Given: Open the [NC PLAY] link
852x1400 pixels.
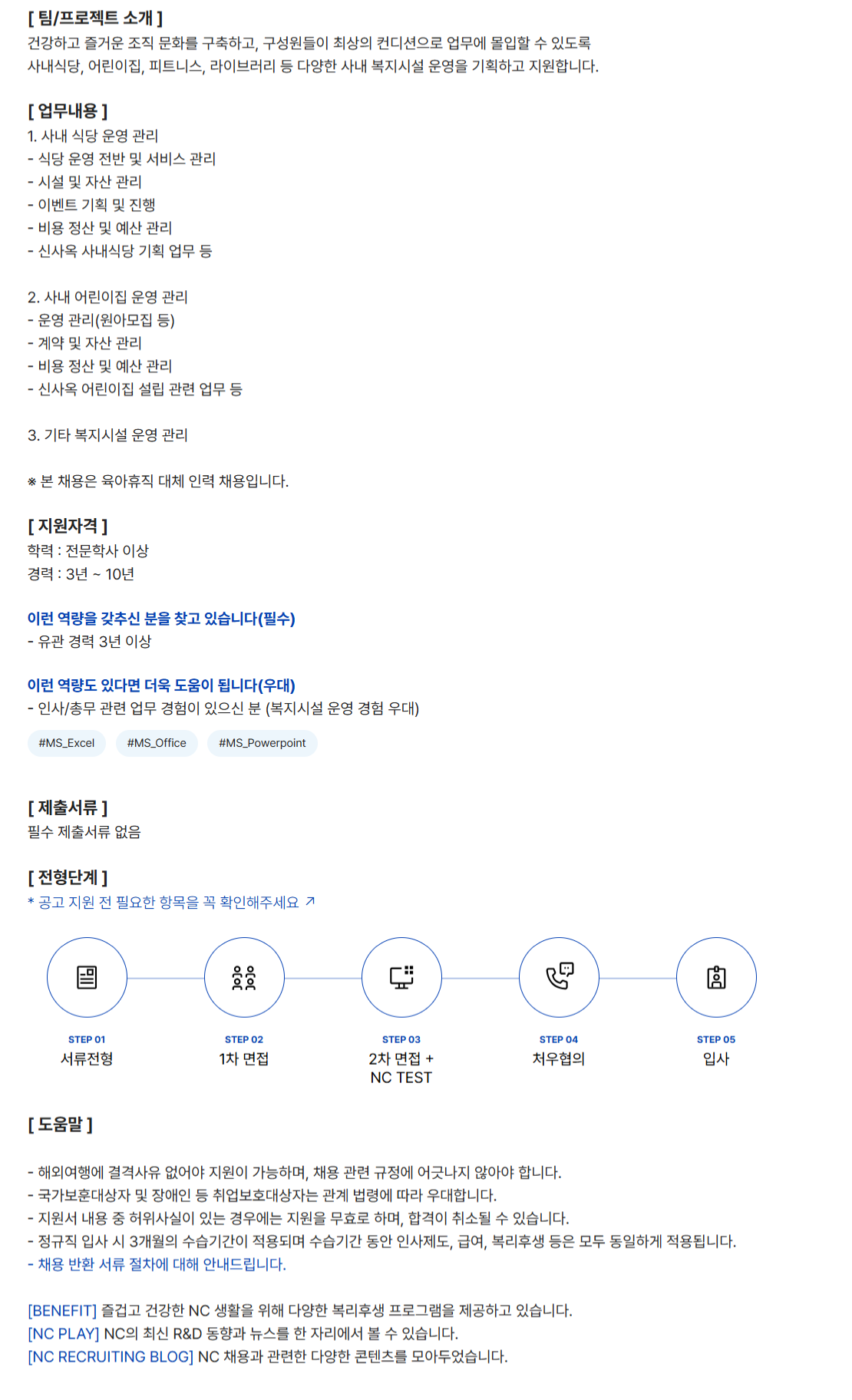Looking at the screenshot, I should click(x=64, y=1333).
